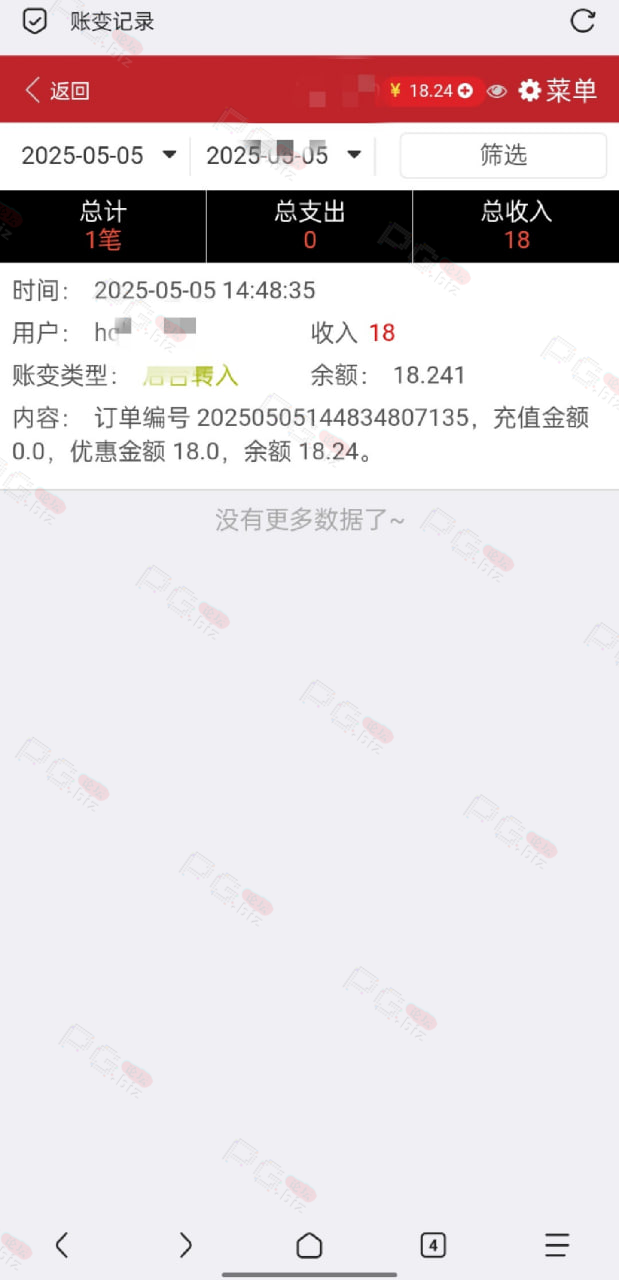Go to the browser home page
Screen dimensions: 619x1280
pos(309,1245)
